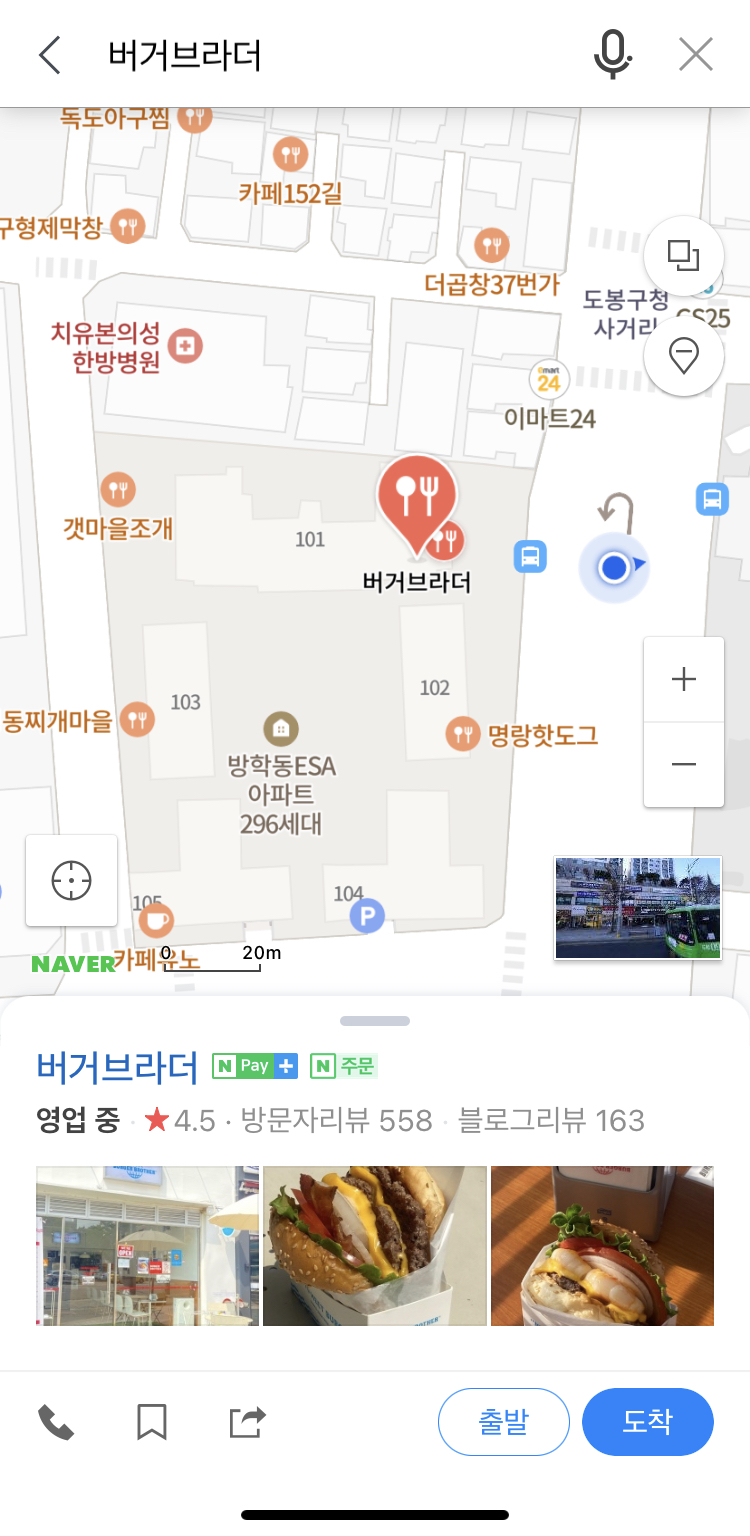Center map on my location
The width and height of the screenshot is (750, 1536).
71,880
